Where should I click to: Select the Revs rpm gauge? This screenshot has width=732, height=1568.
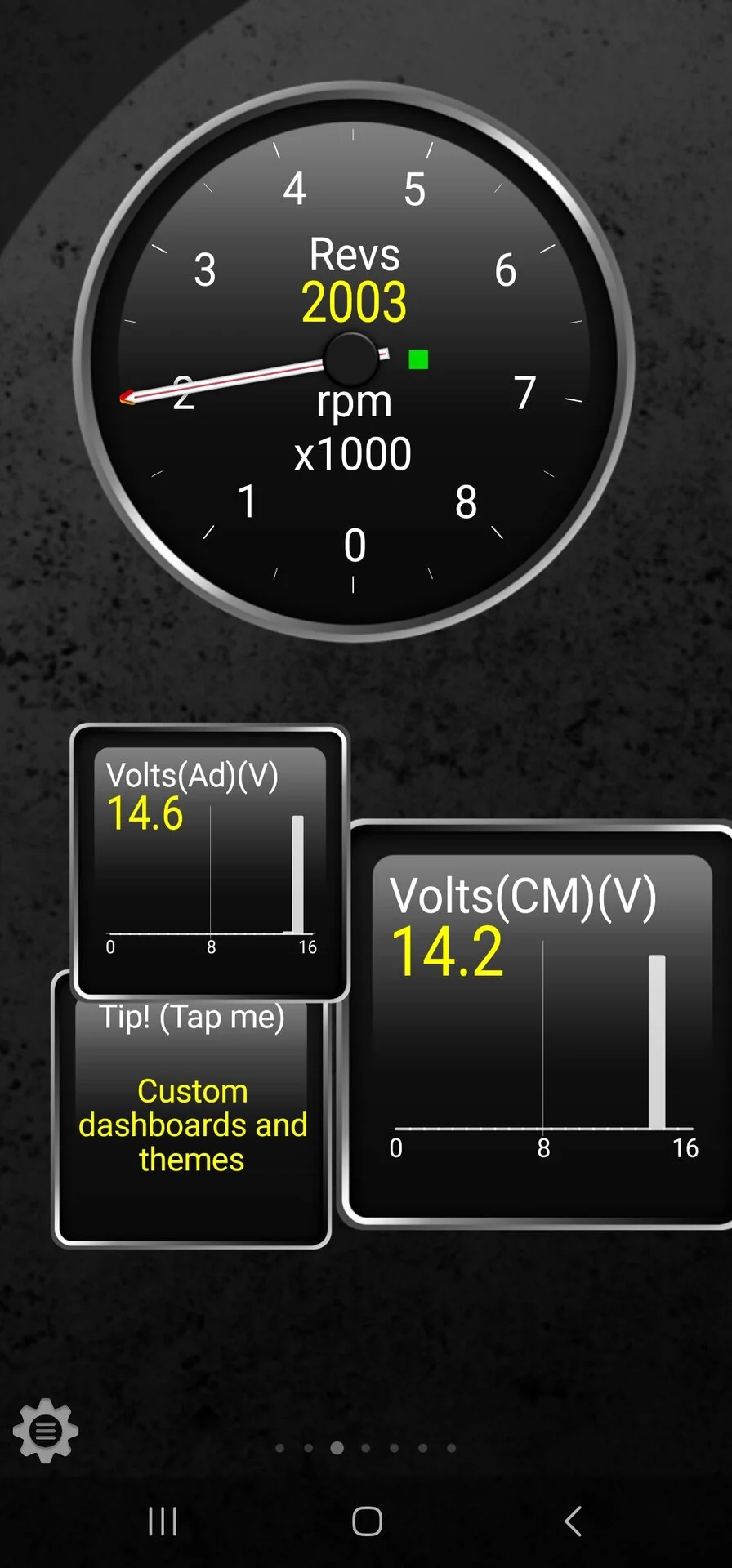pos(354,360)
